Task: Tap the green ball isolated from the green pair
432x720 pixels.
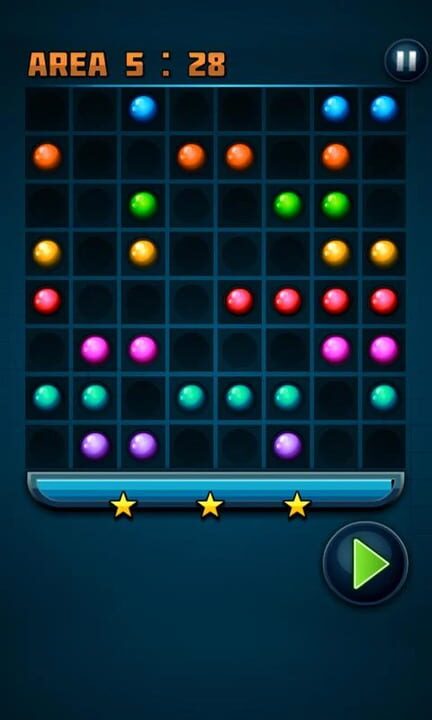Action: point(143,205)
